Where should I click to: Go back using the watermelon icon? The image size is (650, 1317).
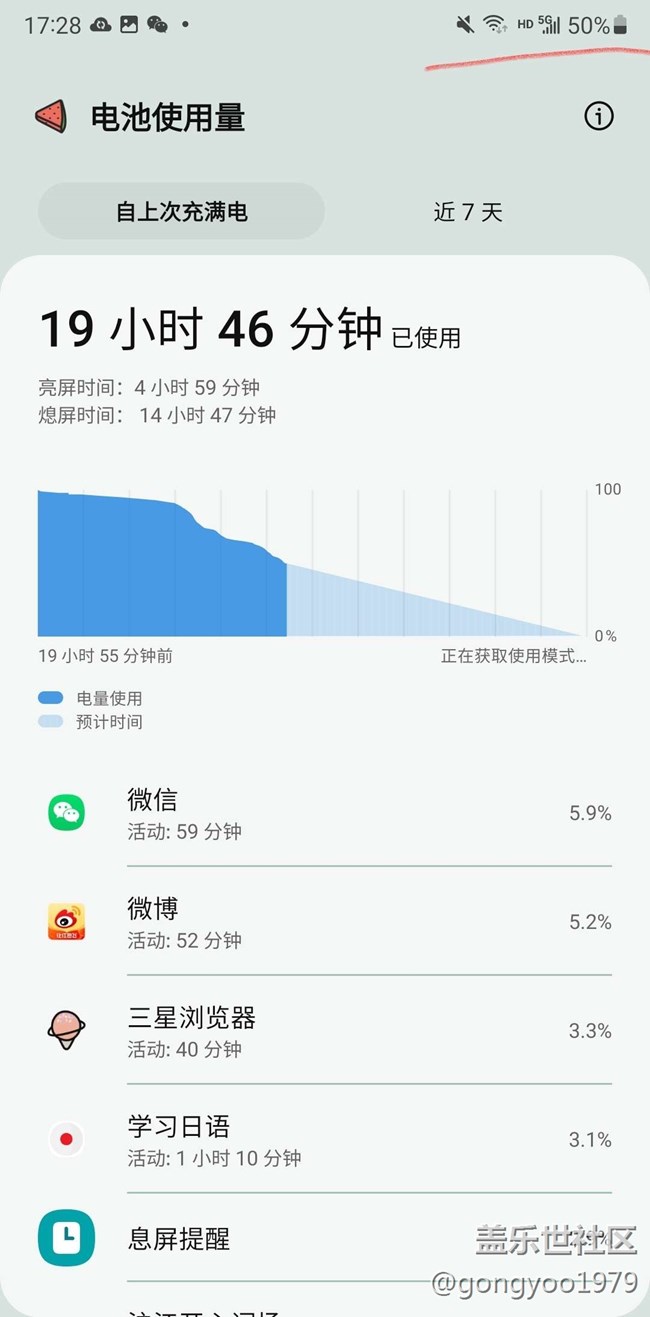tap(51, 117)
